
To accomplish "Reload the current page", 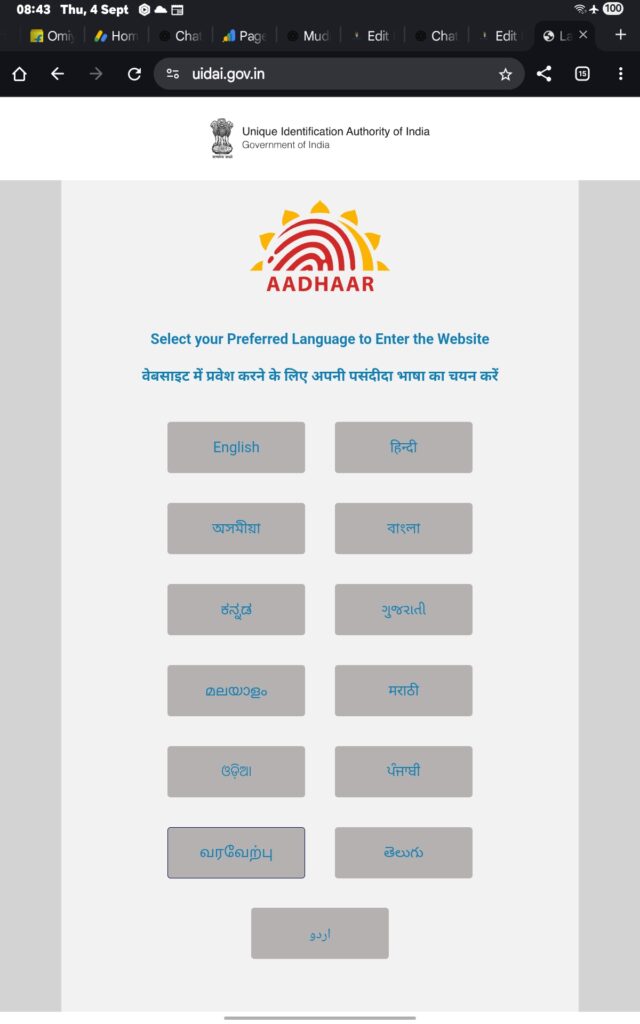I will [134, 74].
